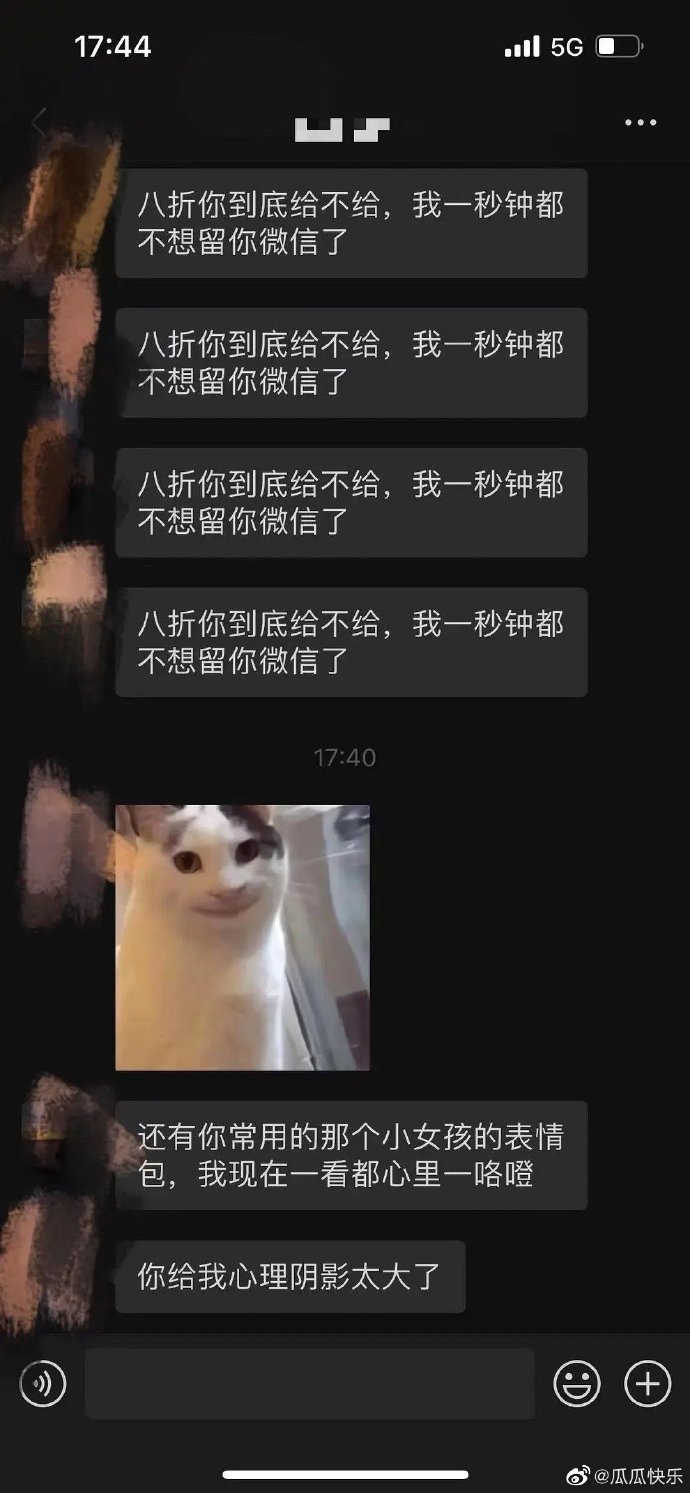Switch to voice message input
Image resolution: width=690 pixels, height=1493 pixels.
point(43,1384)
